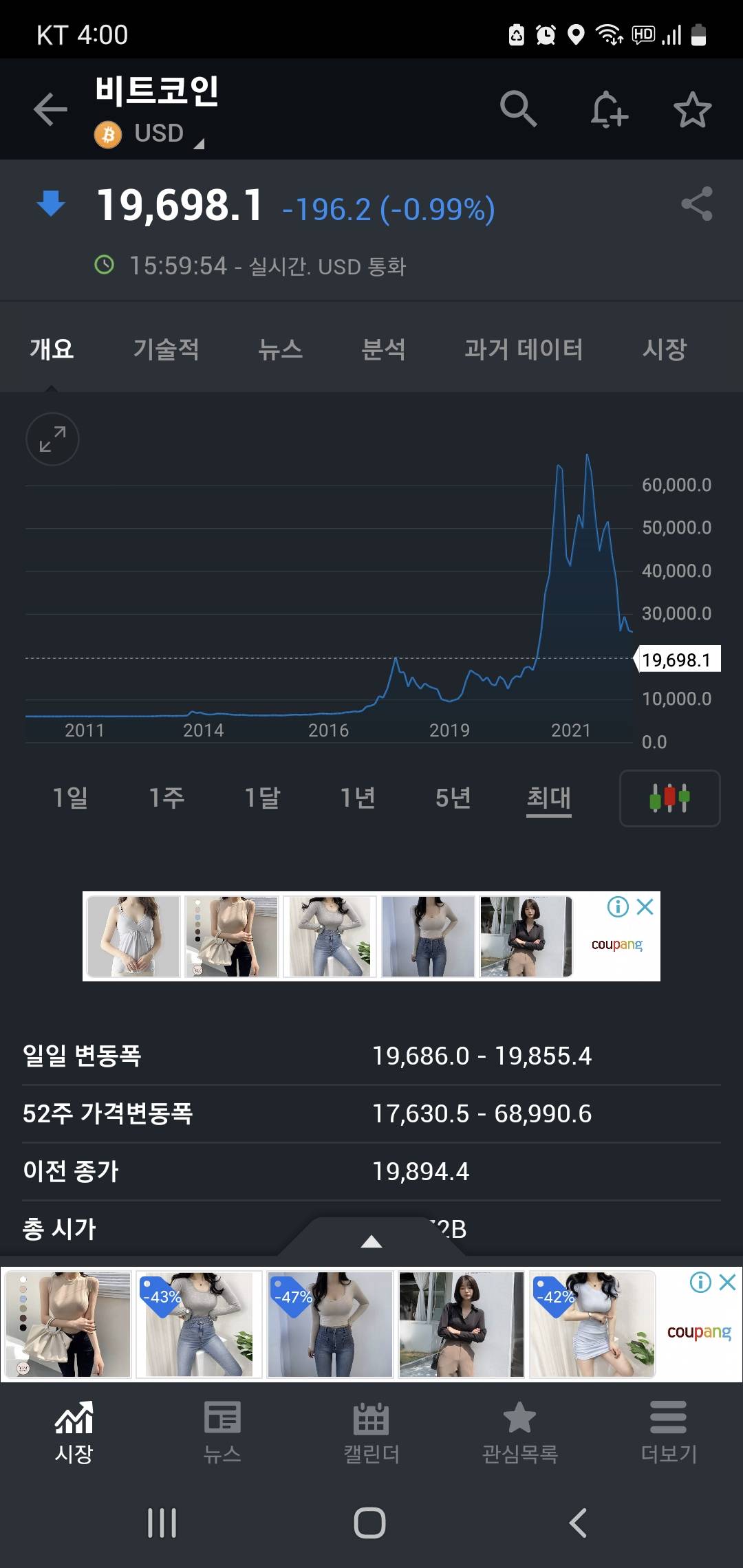Go back using the top arrow

point(50,109)
